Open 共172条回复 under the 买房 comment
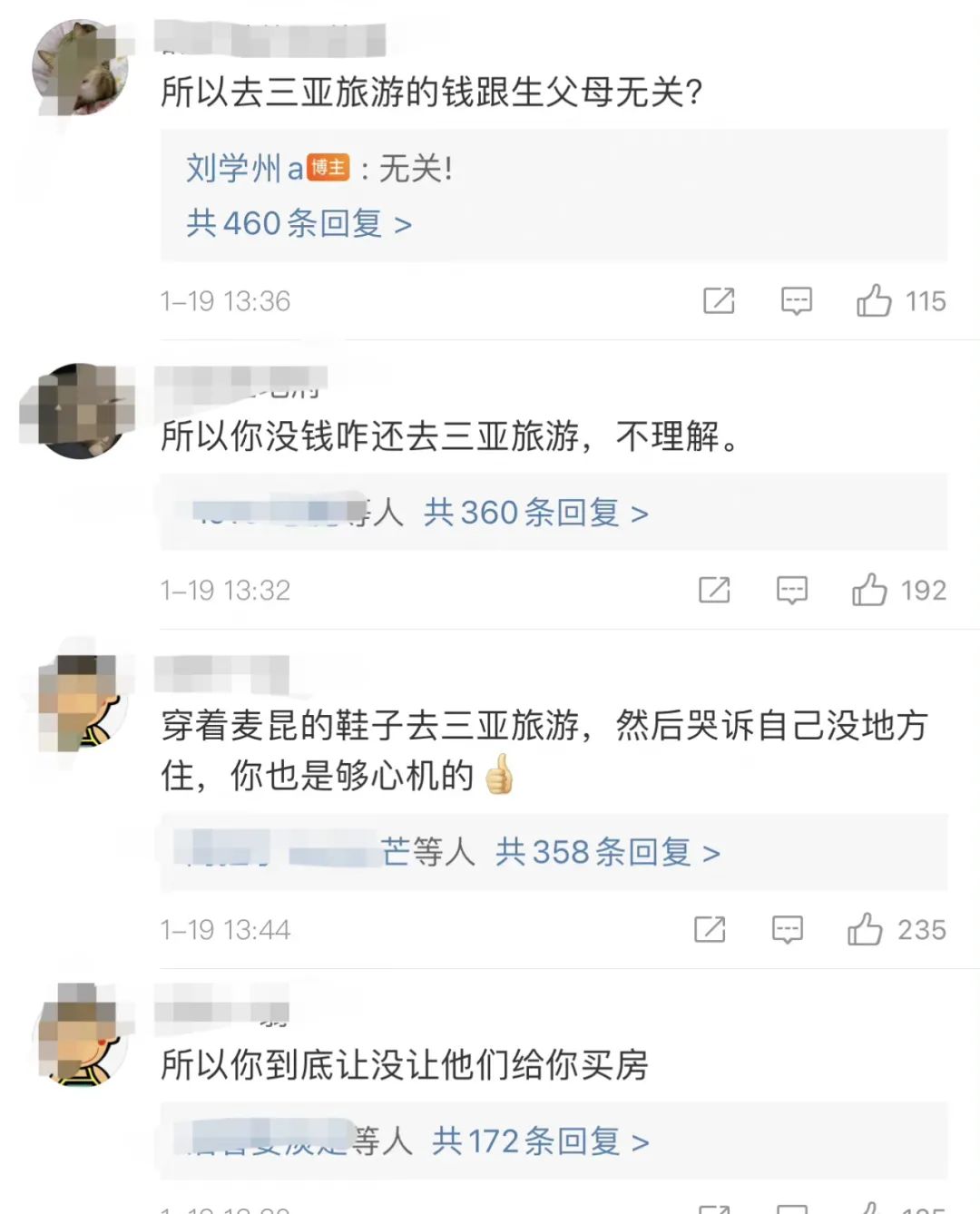 pyautogui.click(x=540, y=1141)
